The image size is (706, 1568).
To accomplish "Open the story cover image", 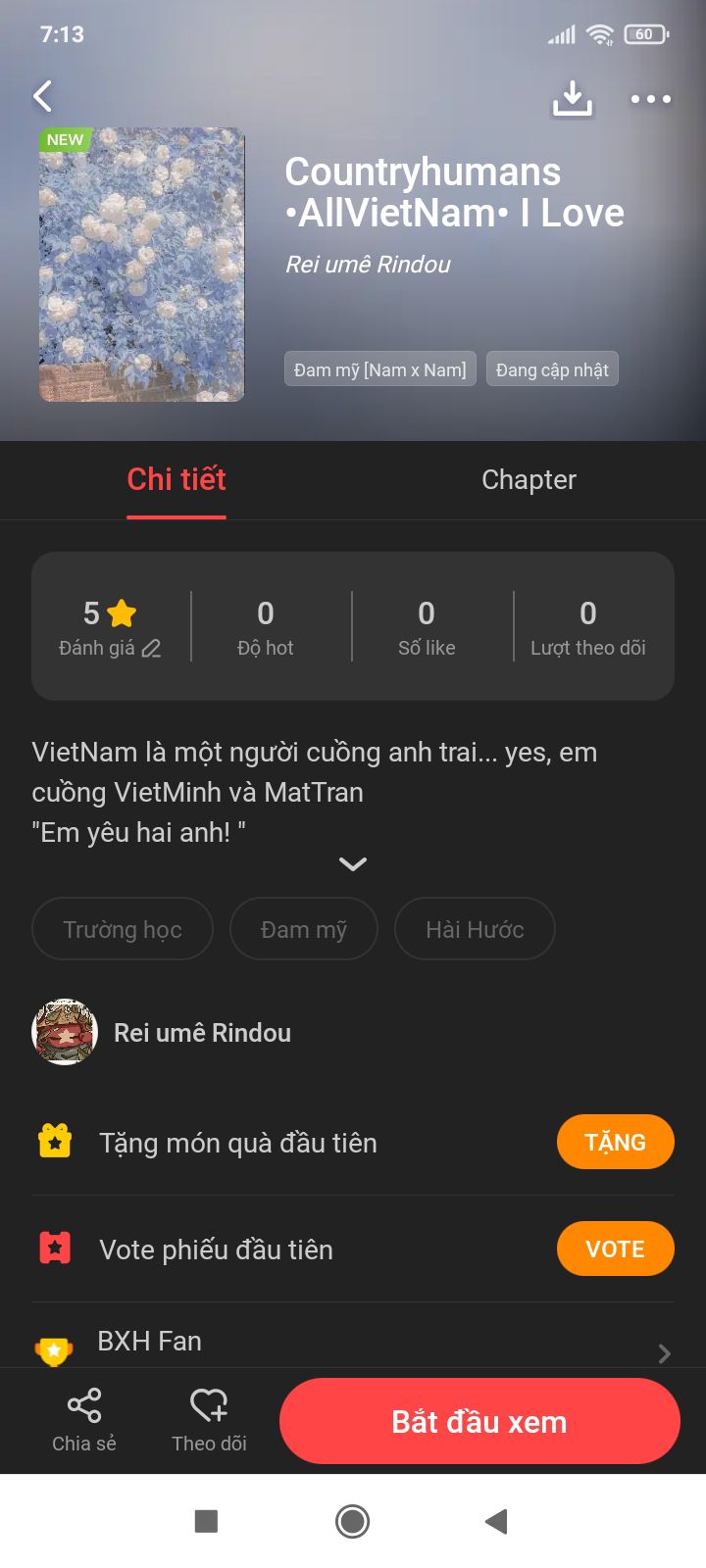I will (x=142, y=265).
